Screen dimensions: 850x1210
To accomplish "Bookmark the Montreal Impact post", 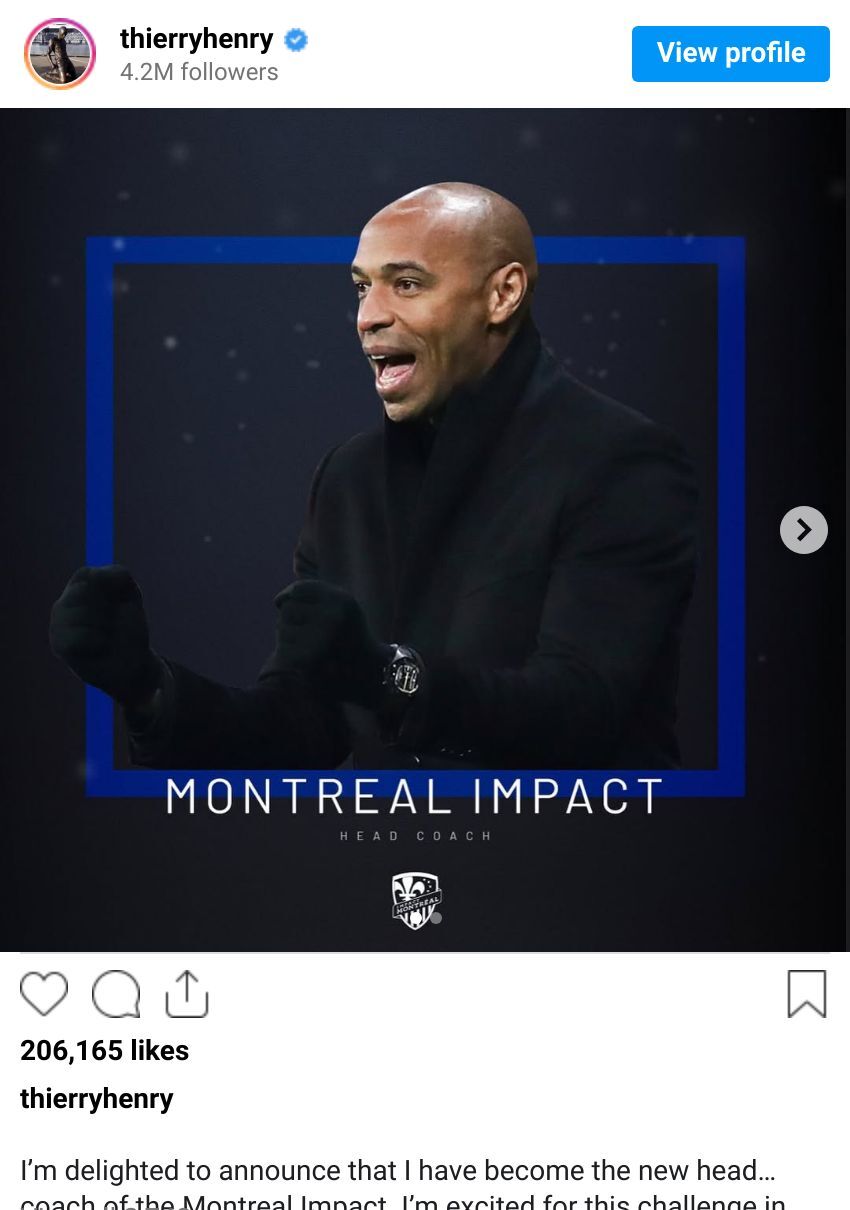I will pos(806,994).
